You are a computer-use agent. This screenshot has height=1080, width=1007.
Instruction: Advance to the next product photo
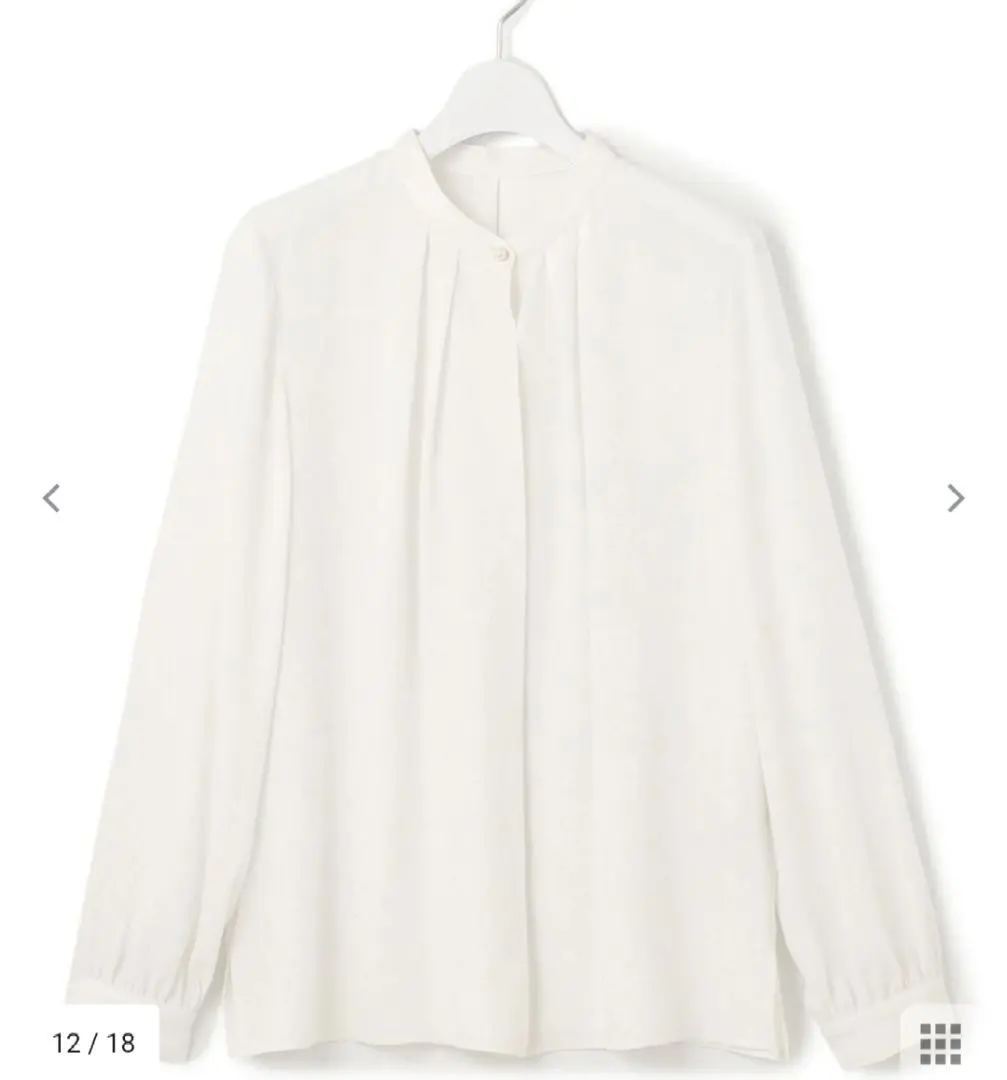click(955, 497)
